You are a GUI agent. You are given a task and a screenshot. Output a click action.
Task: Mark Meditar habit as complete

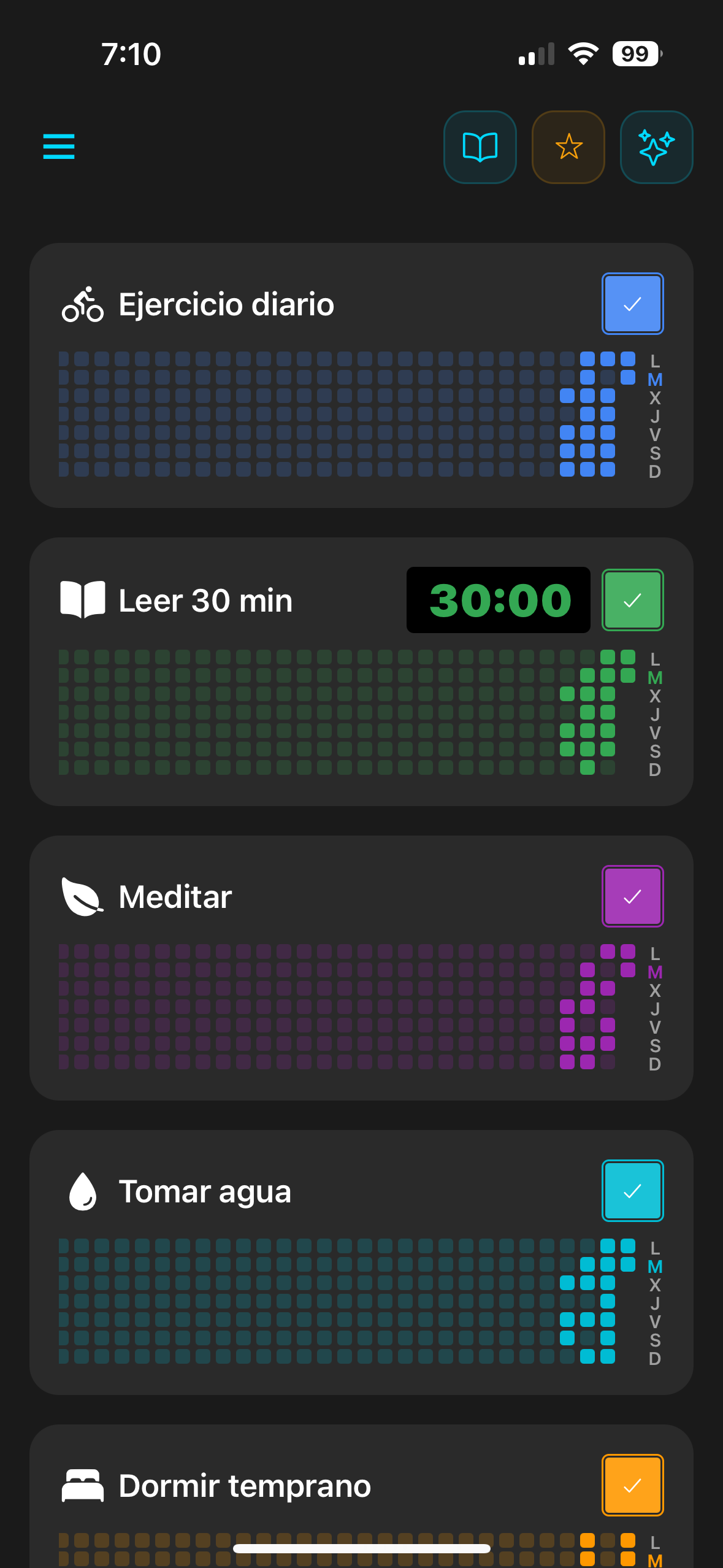[633, 896]
